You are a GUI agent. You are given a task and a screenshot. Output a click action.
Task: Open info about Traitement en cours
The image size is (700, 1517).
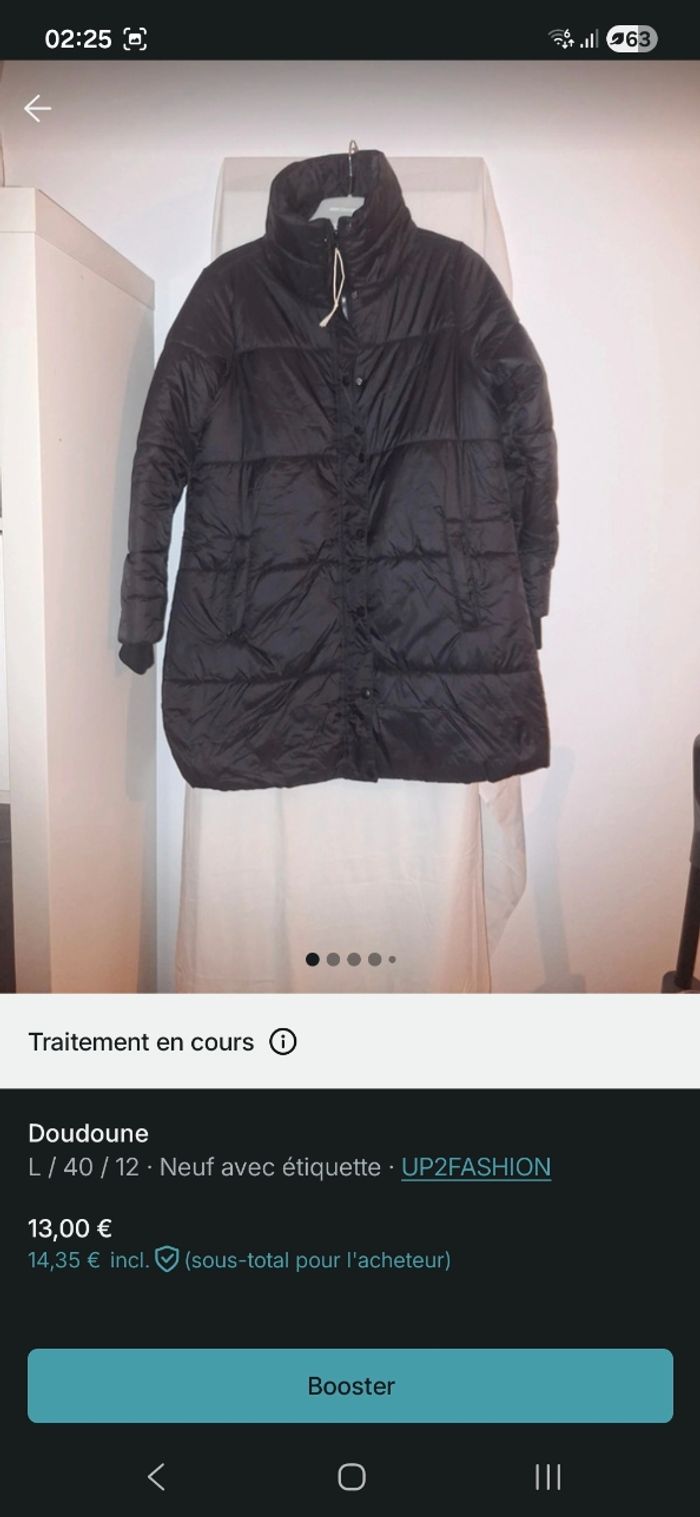point(283,1042)
